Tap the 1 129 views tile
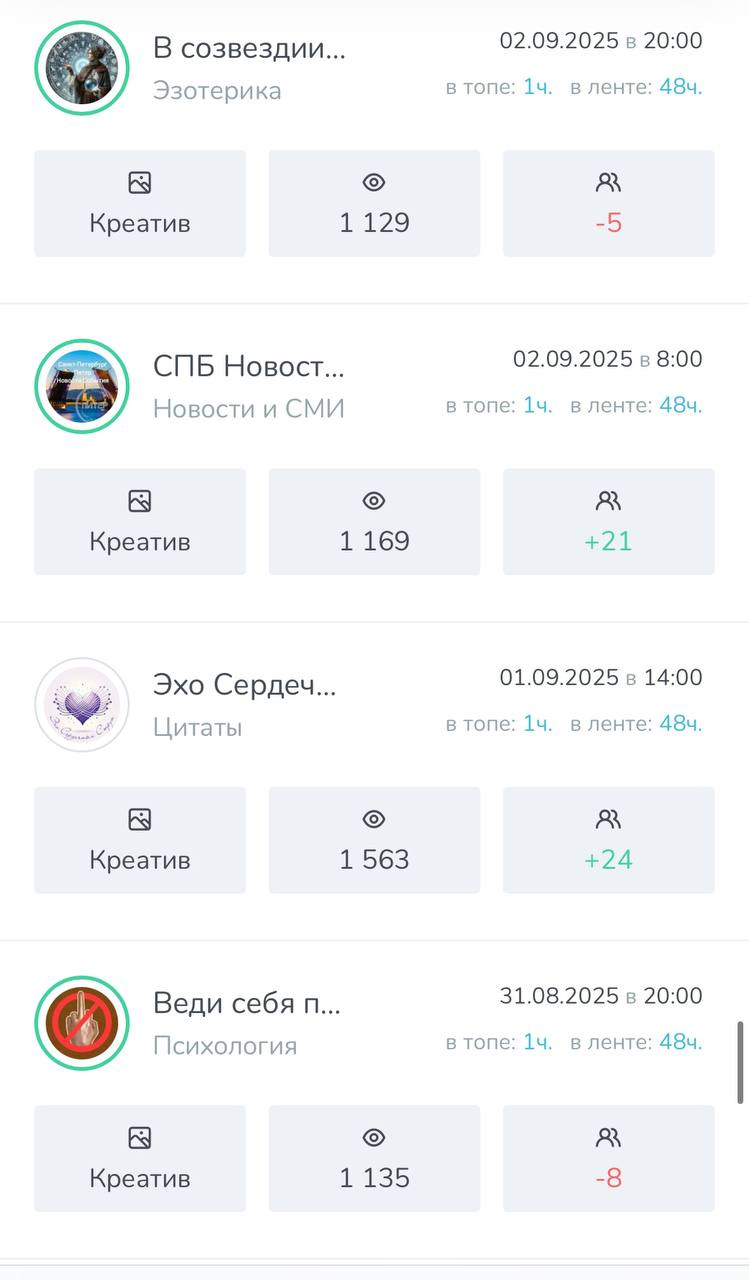The height and width of the screenshot is (1280, 749). pyautogui.click(x=374, y=203)
